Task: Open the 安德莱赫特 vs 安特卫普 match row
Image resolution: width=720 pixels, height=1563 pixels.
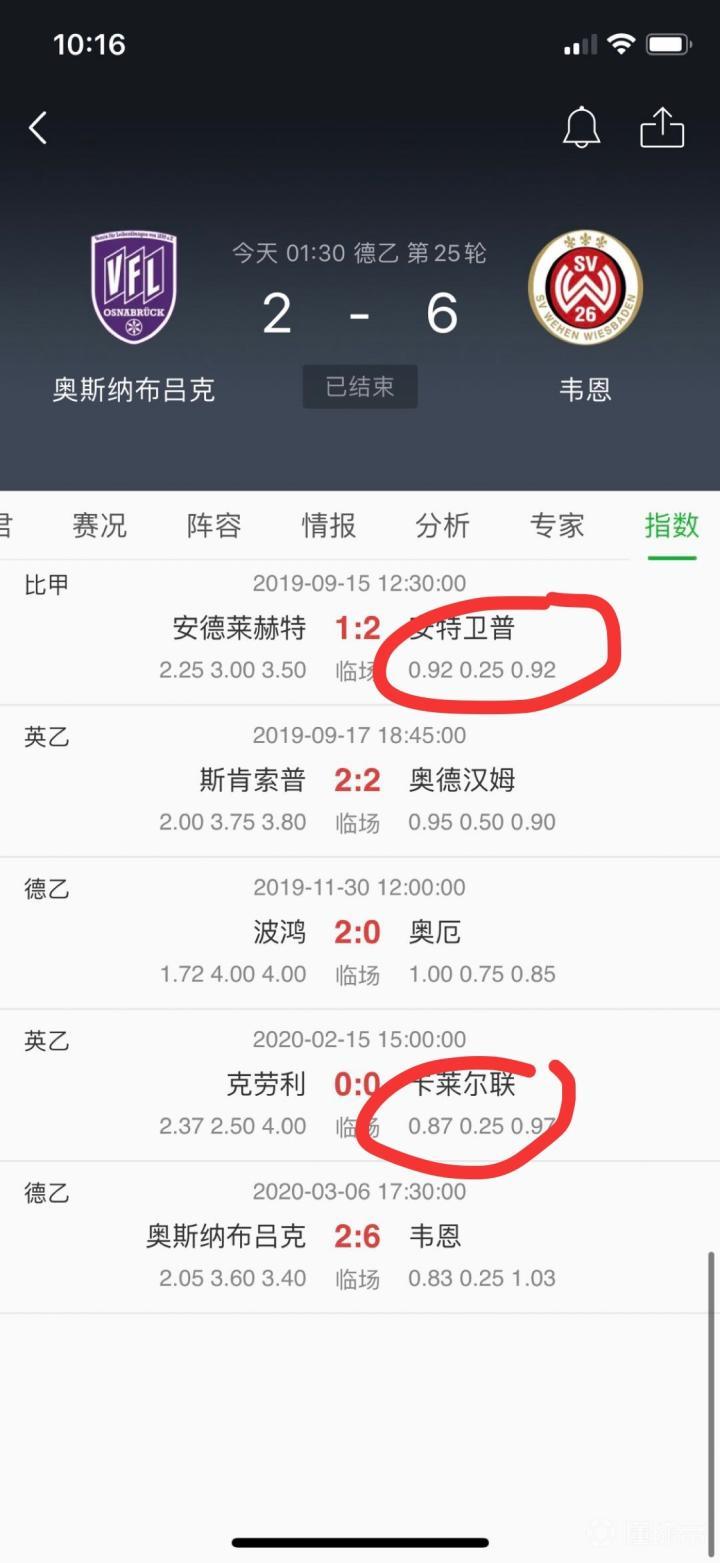Action: point(358,629)
